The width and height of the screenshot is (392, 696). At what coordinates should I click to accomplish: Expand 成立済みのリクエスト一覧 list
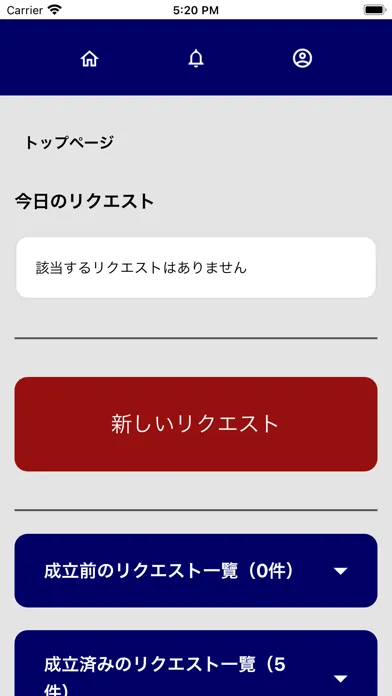[196, 663]
